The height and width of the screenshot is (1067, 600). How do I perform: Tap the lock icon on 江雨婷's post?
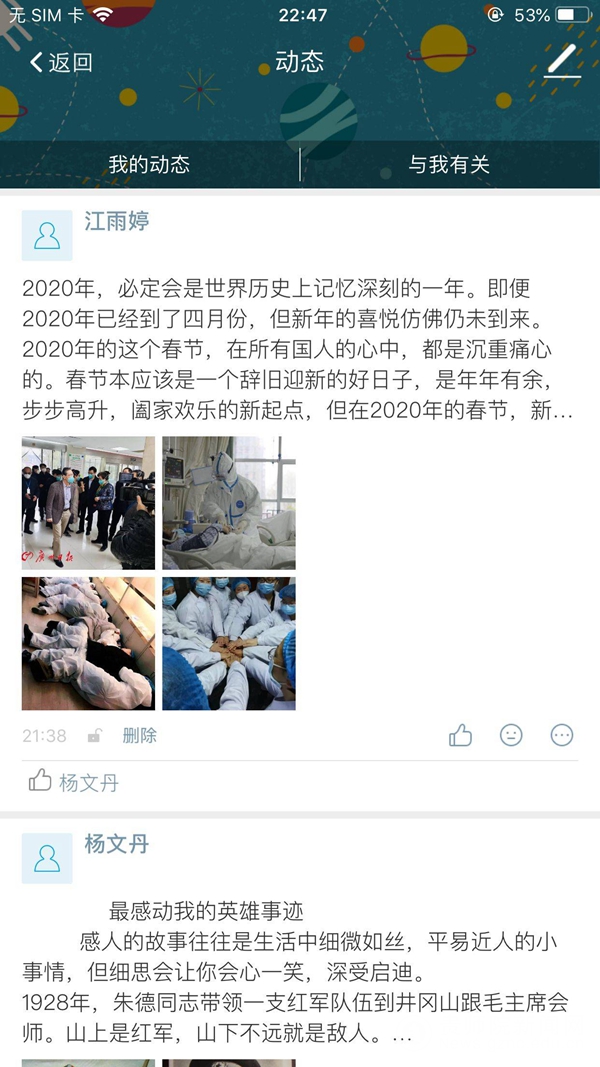(95, 736)
